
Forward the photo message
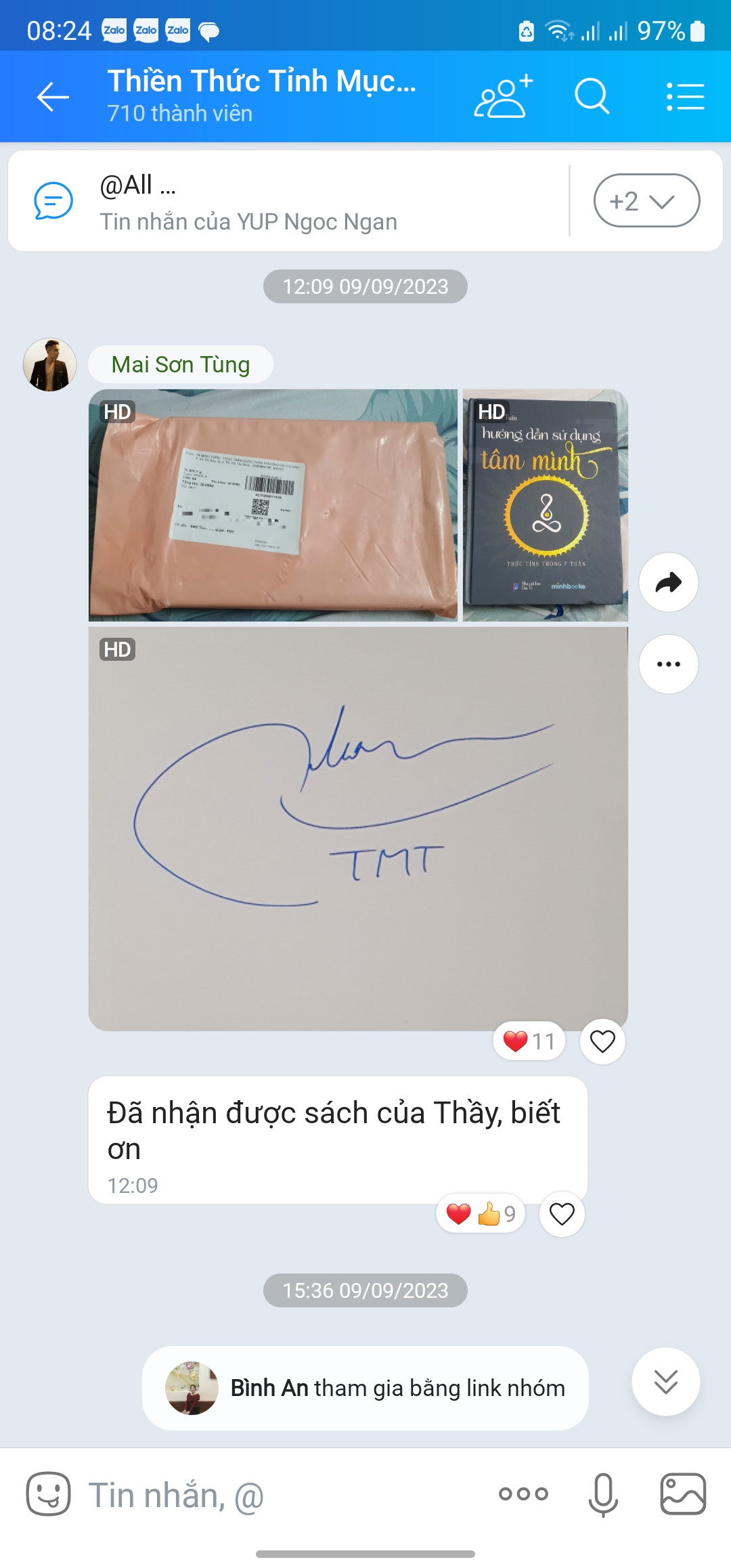point(669,583)
